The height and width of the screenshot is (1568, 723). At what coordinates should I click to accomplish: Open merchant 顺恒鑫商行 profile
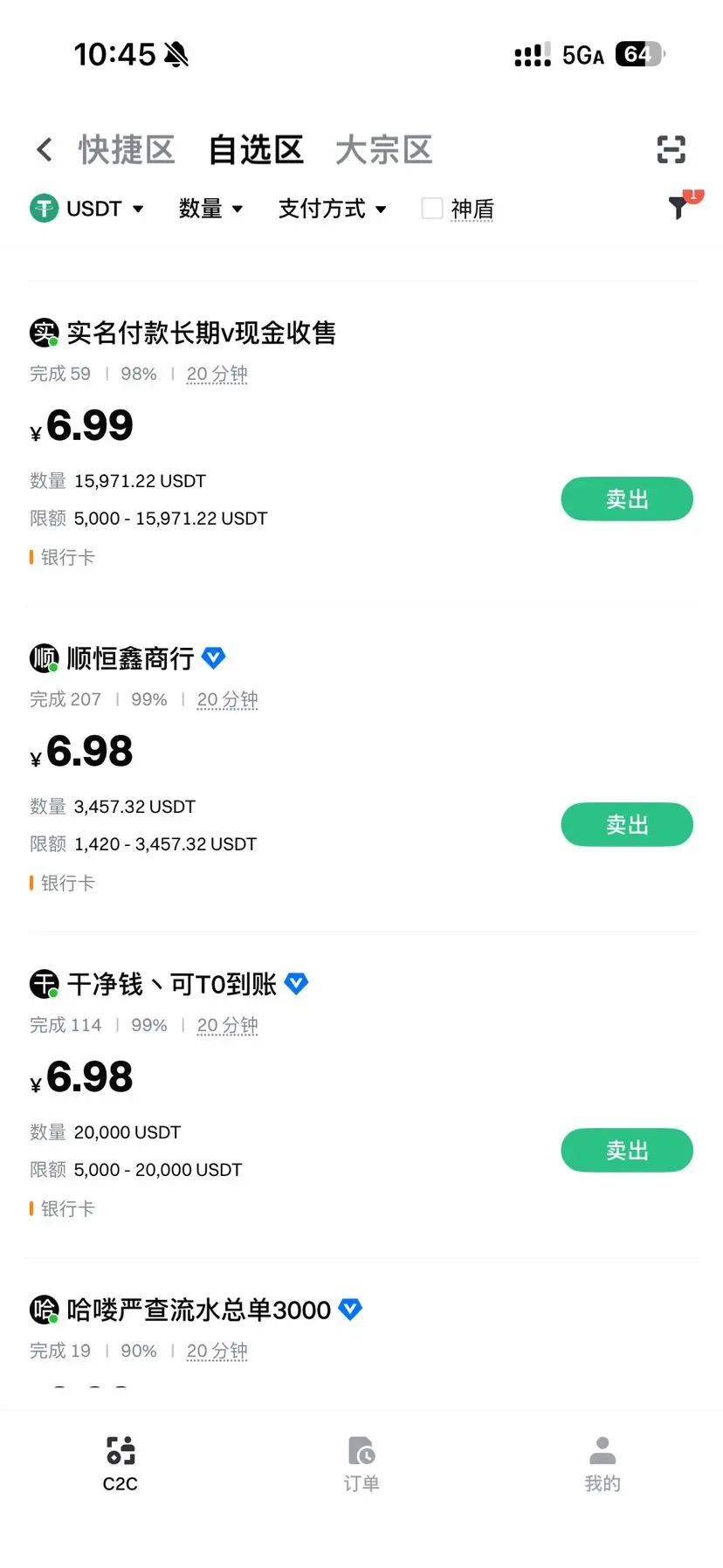click(x=130, y=658)
